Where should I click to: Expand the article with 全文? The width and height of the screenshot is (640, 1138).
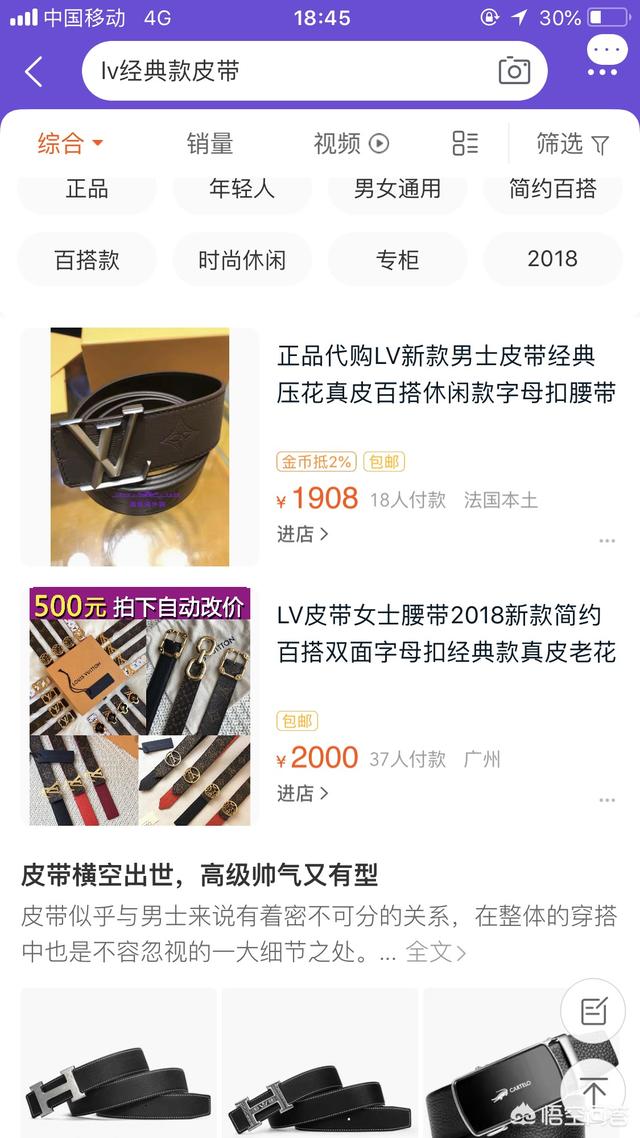coord(435,952)
